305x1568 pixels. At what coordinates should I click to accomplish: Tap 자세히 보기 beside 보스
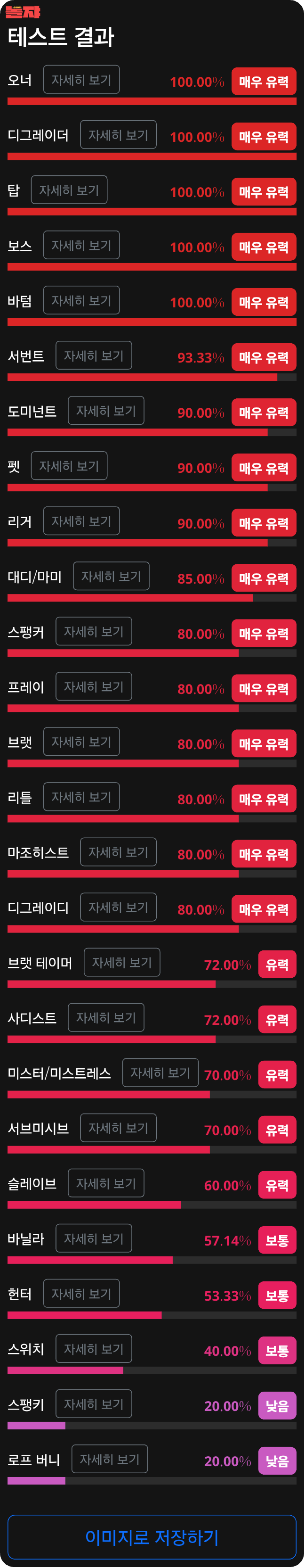click(81, 245)
